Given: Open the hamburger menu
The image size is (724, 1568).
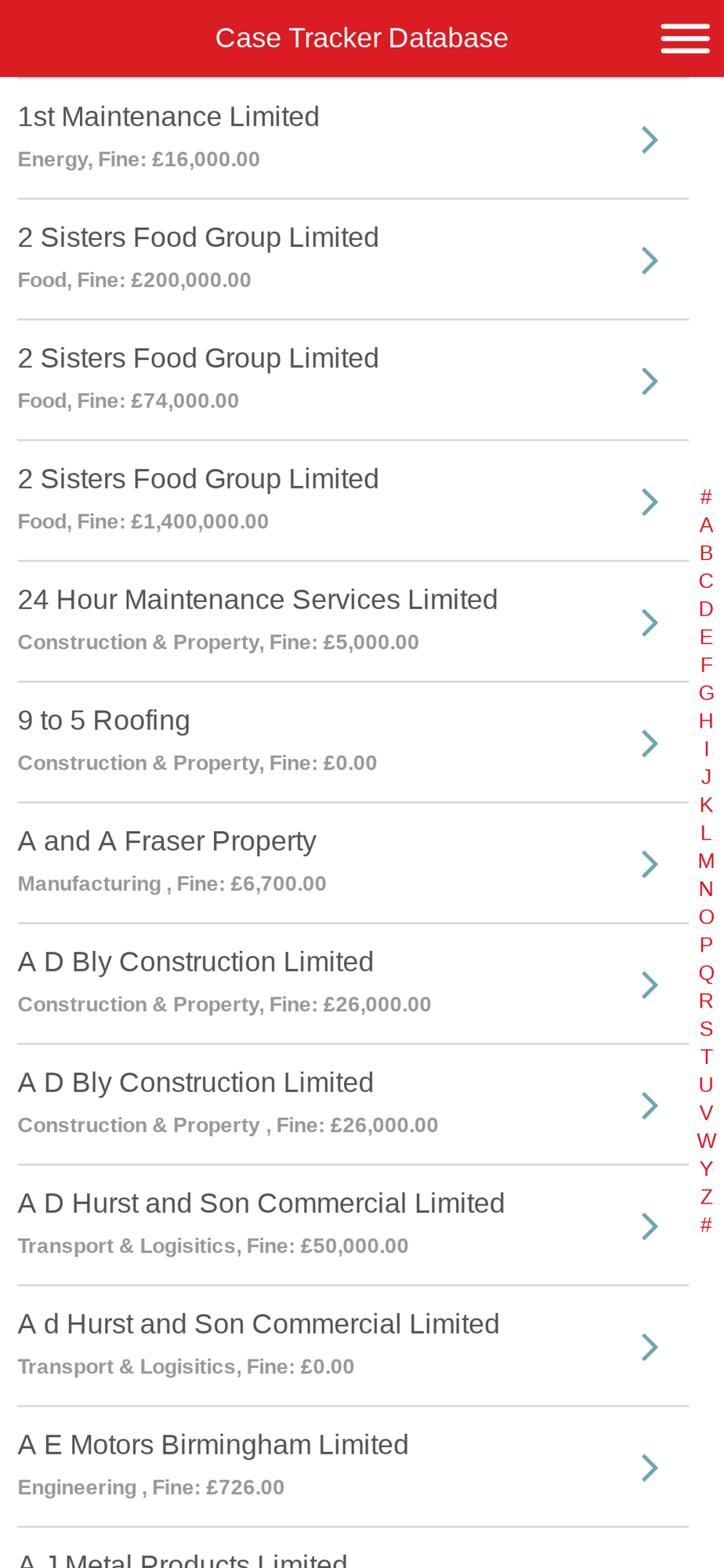Looking at the screenshot, I should (x=685, y=38).
